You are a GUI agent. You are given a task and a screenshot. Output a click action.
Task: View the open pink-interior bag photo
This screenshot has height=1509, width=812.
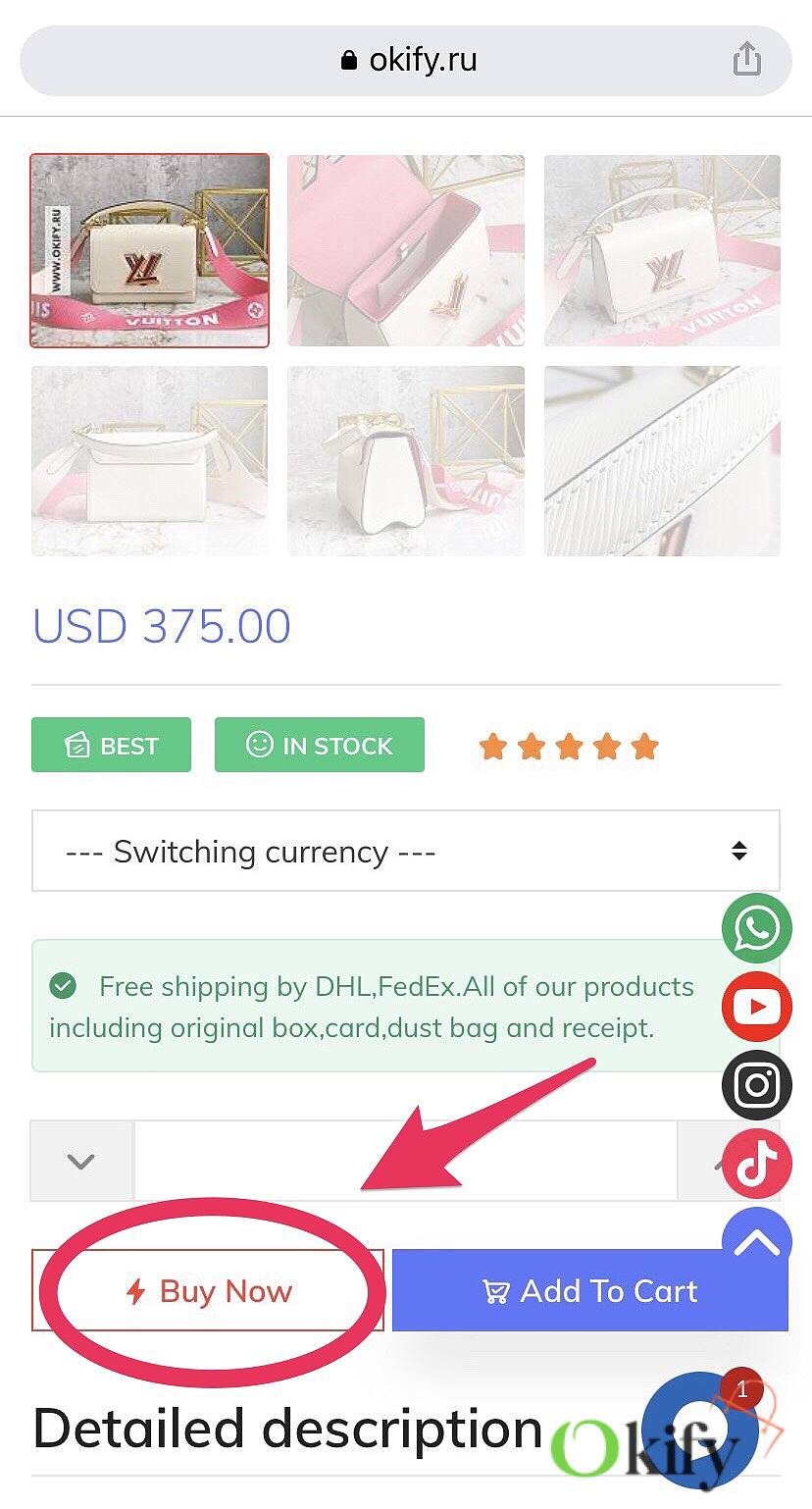pos(406,250)
